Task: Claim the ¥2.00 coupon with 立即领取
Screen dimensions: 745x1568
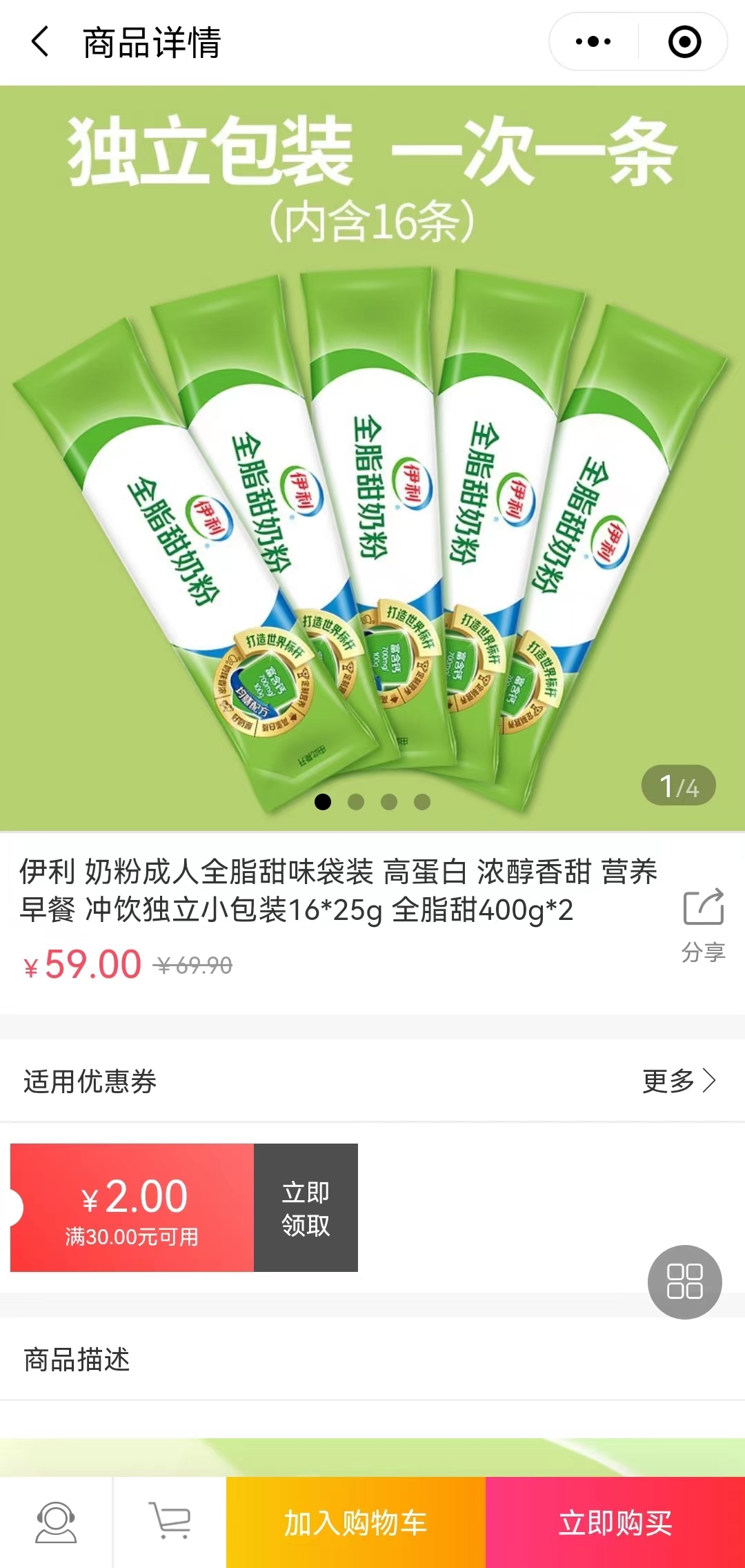Action: pos(306,1208)
